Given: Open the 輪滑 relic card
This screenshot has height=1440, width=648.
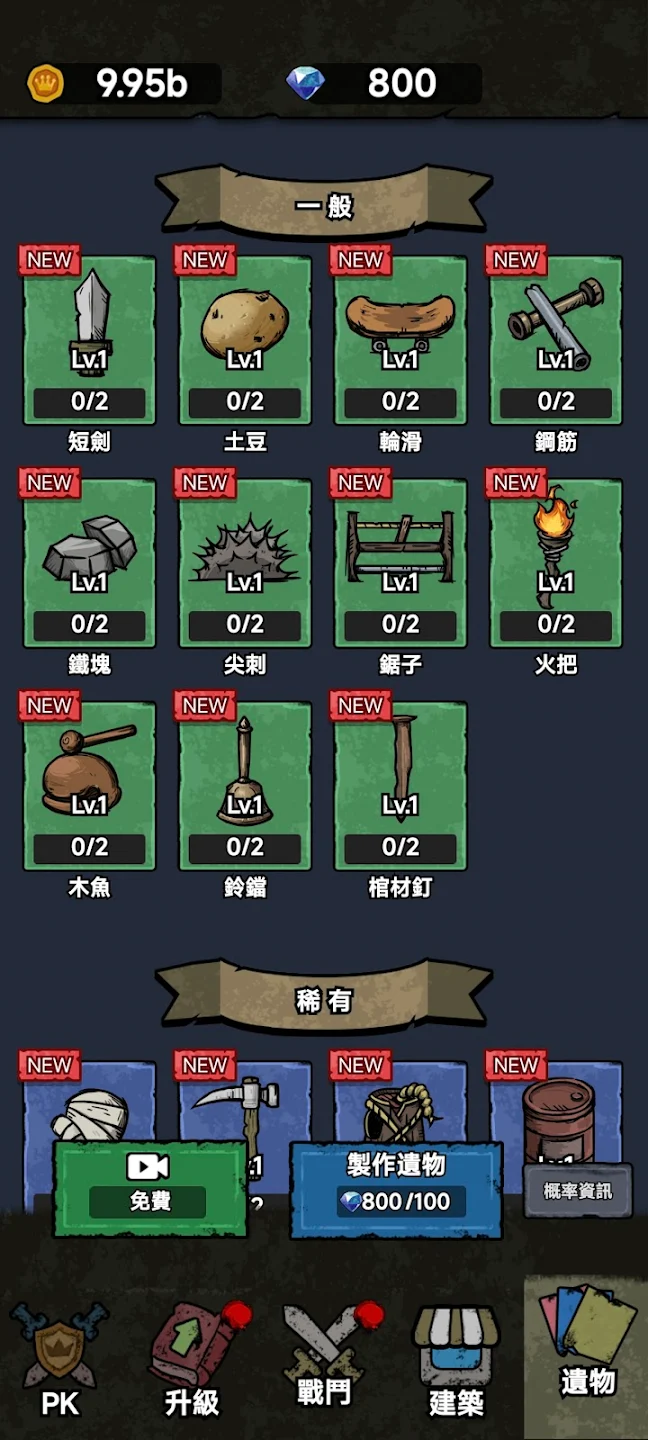Looking at the screenshot, I should click(x=400, y=340).
